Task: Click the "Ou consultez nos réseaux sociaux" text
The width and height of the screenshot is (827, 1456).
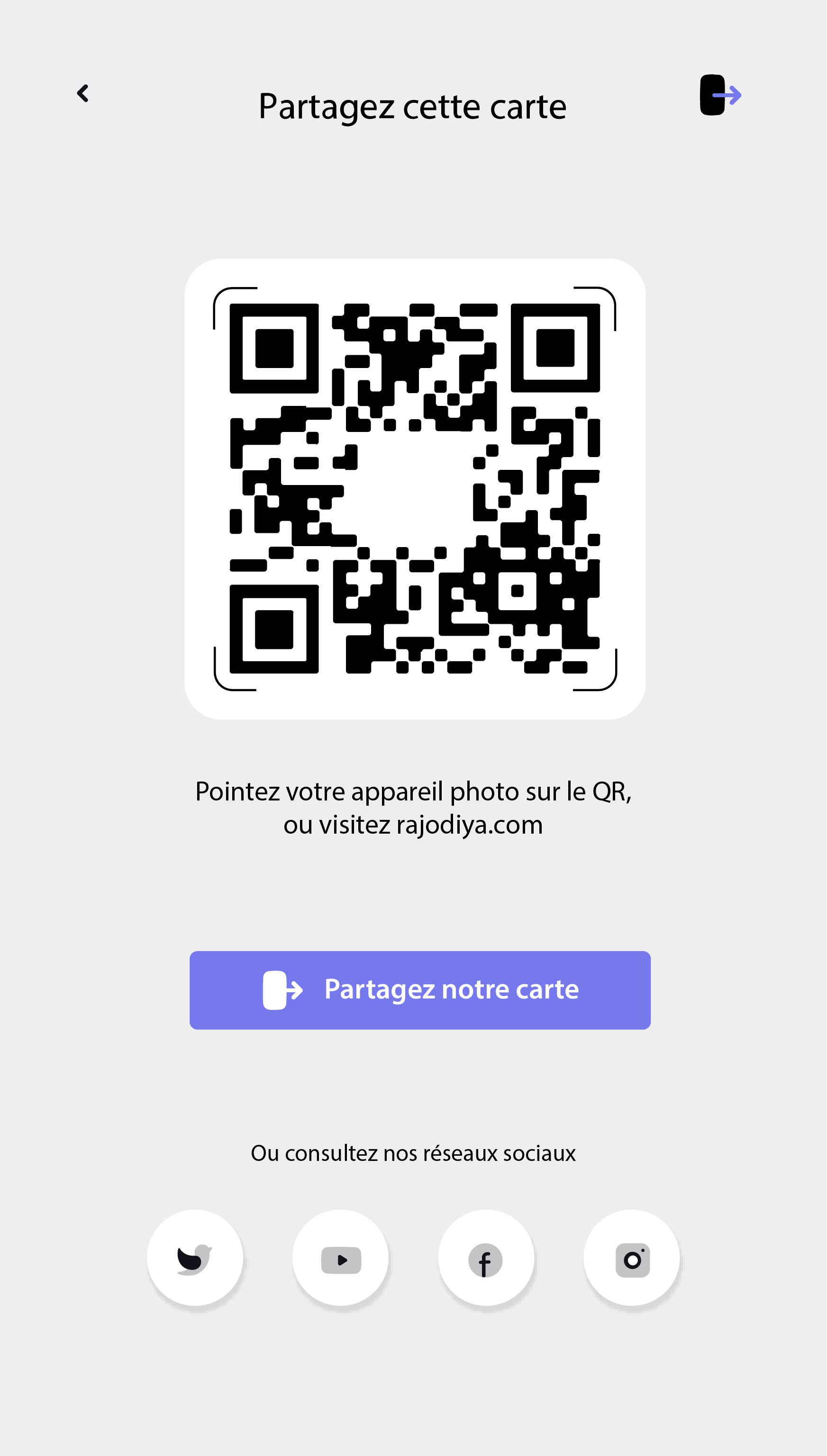Action: click(413, 1154)
